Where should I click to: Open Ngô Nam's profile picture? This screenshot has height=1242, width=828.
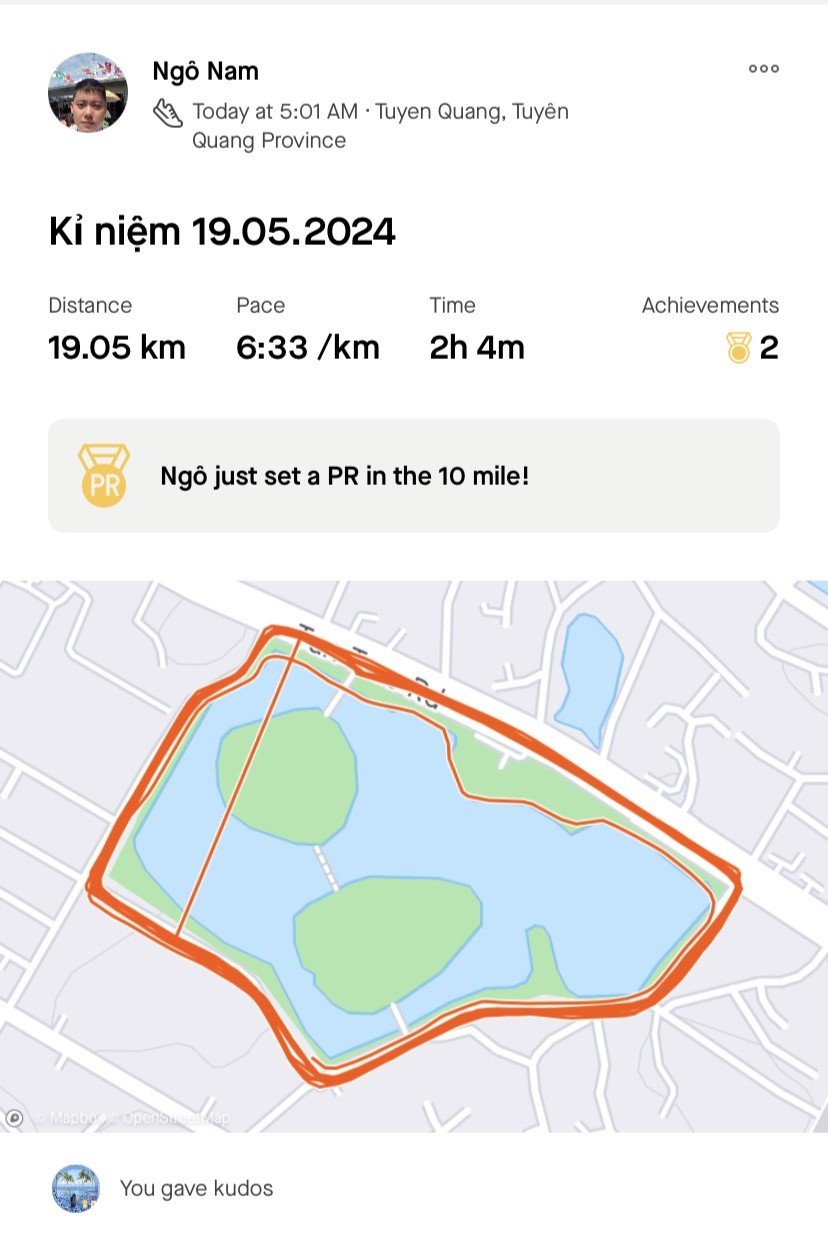(88, 93)
